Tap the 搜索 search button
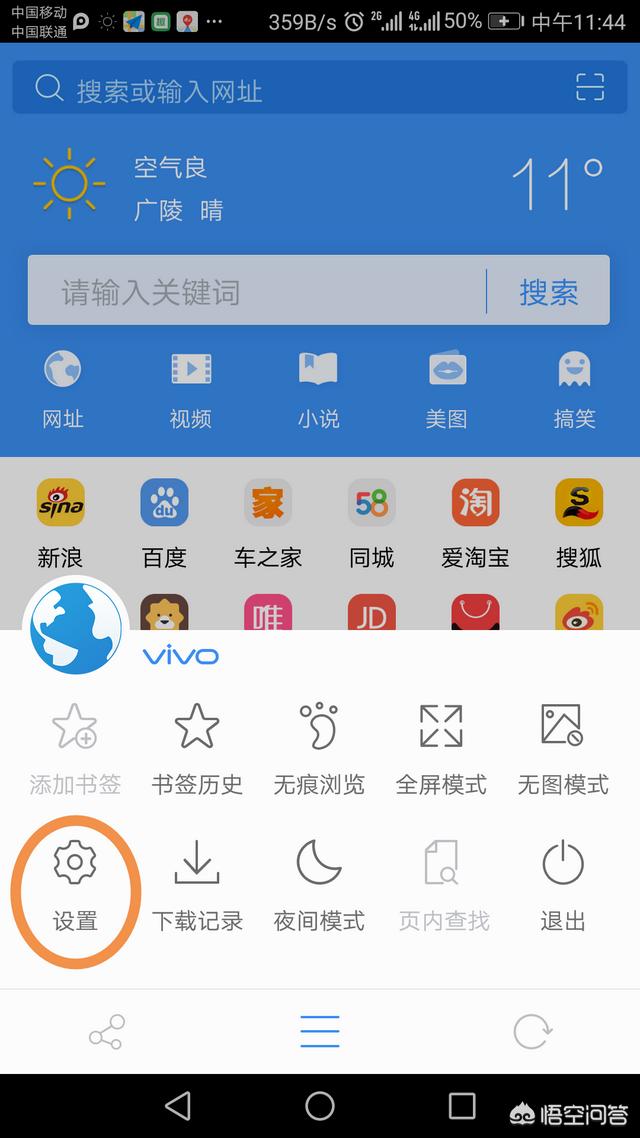 (x=549, y=292)
